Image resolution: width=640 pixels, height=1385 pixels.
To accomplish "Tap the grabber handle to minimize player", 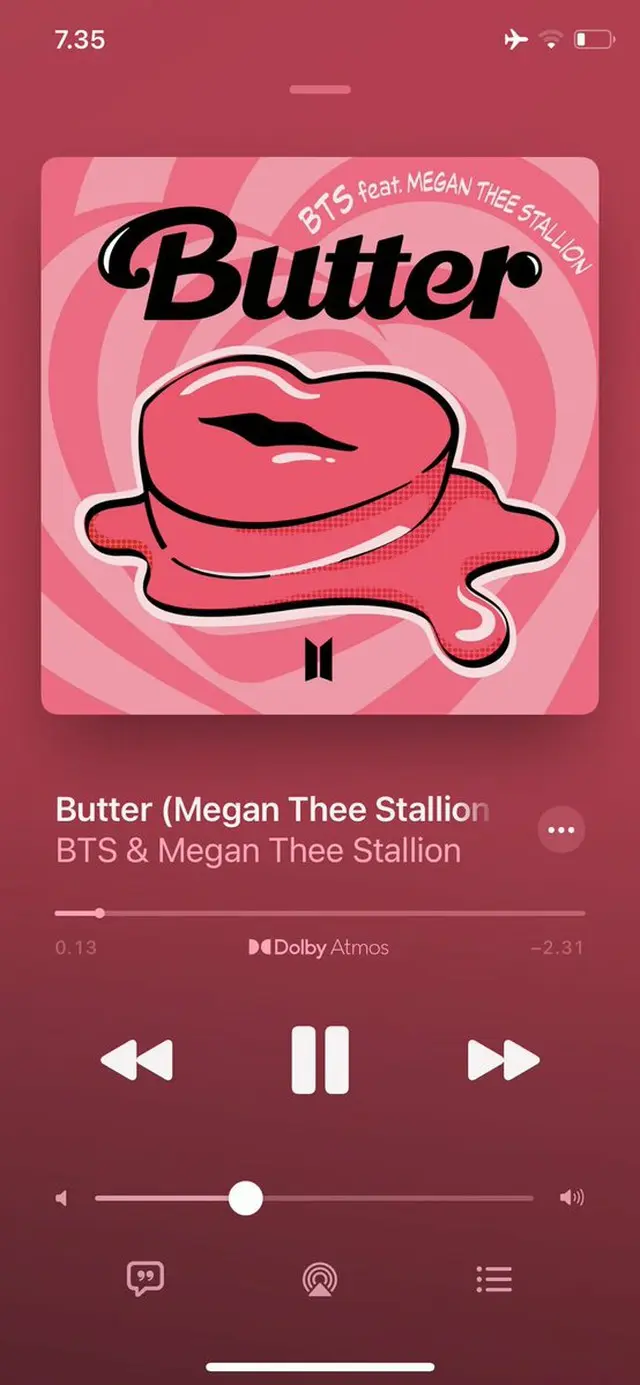I will point(320,90).
